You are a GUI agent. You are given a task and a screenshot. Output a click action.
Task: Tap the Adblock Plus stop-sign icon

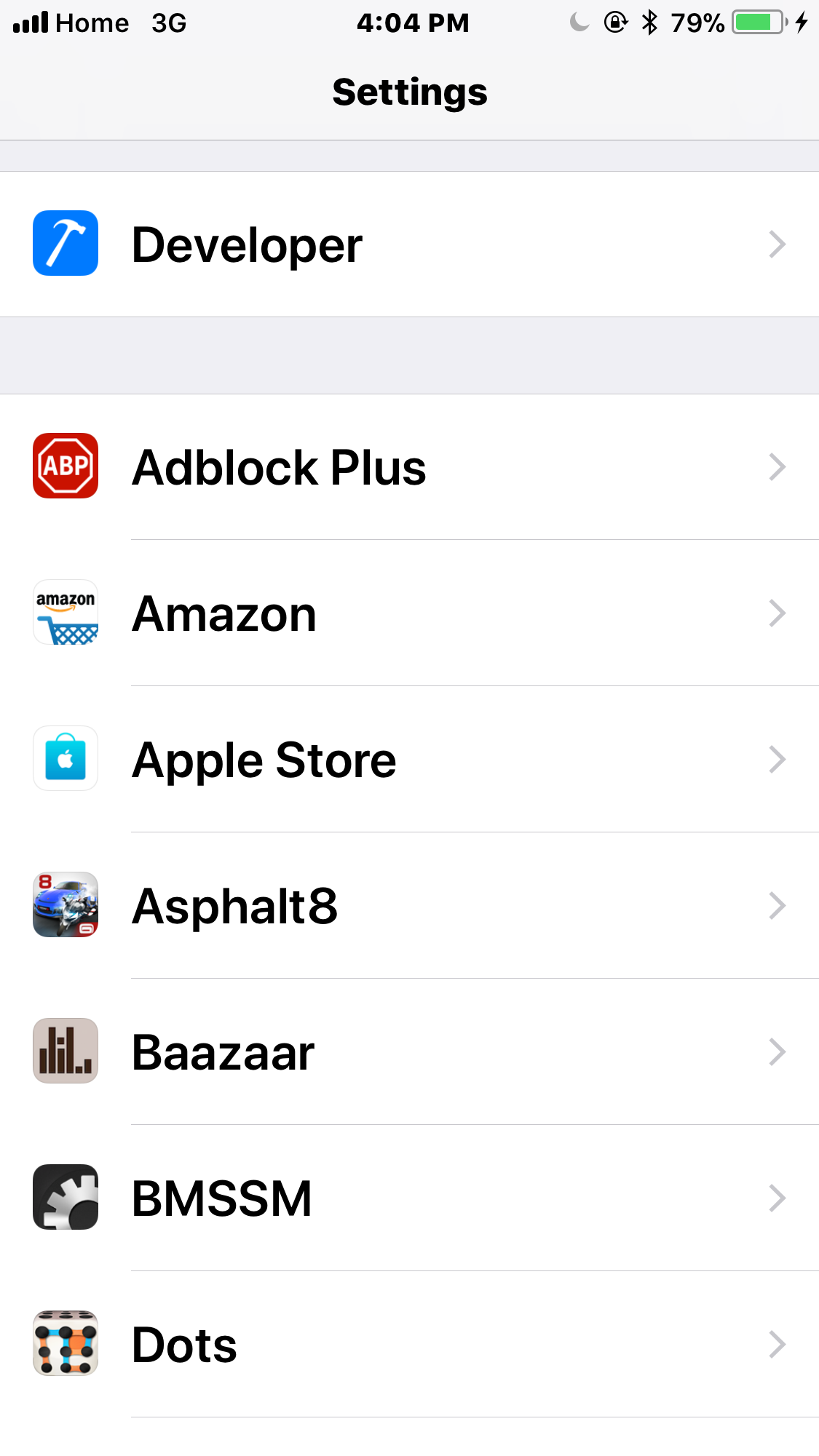[65, 466]
